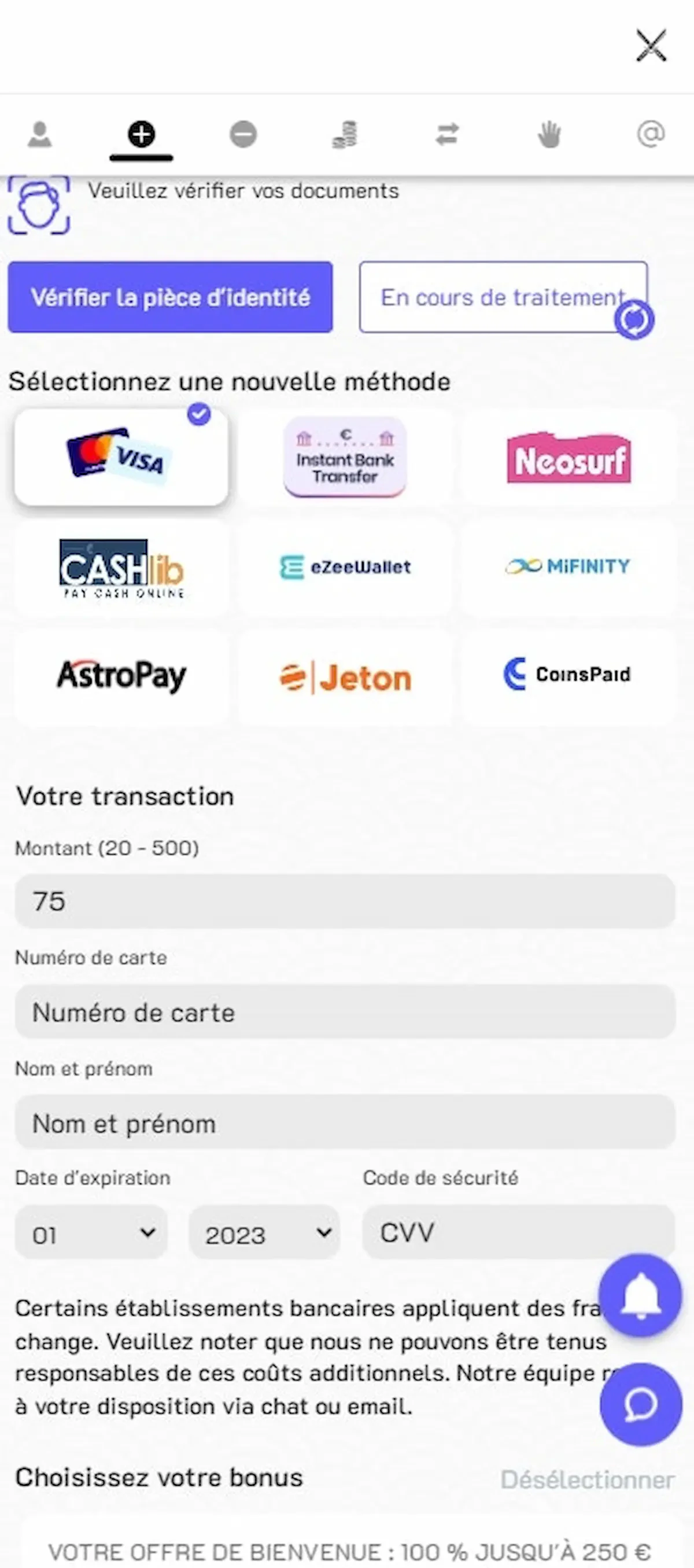Image resolution: width=694 pixels, height=1568 pixels.
Task: Focus the Montant amount field
Action: [x=345, y=901]
